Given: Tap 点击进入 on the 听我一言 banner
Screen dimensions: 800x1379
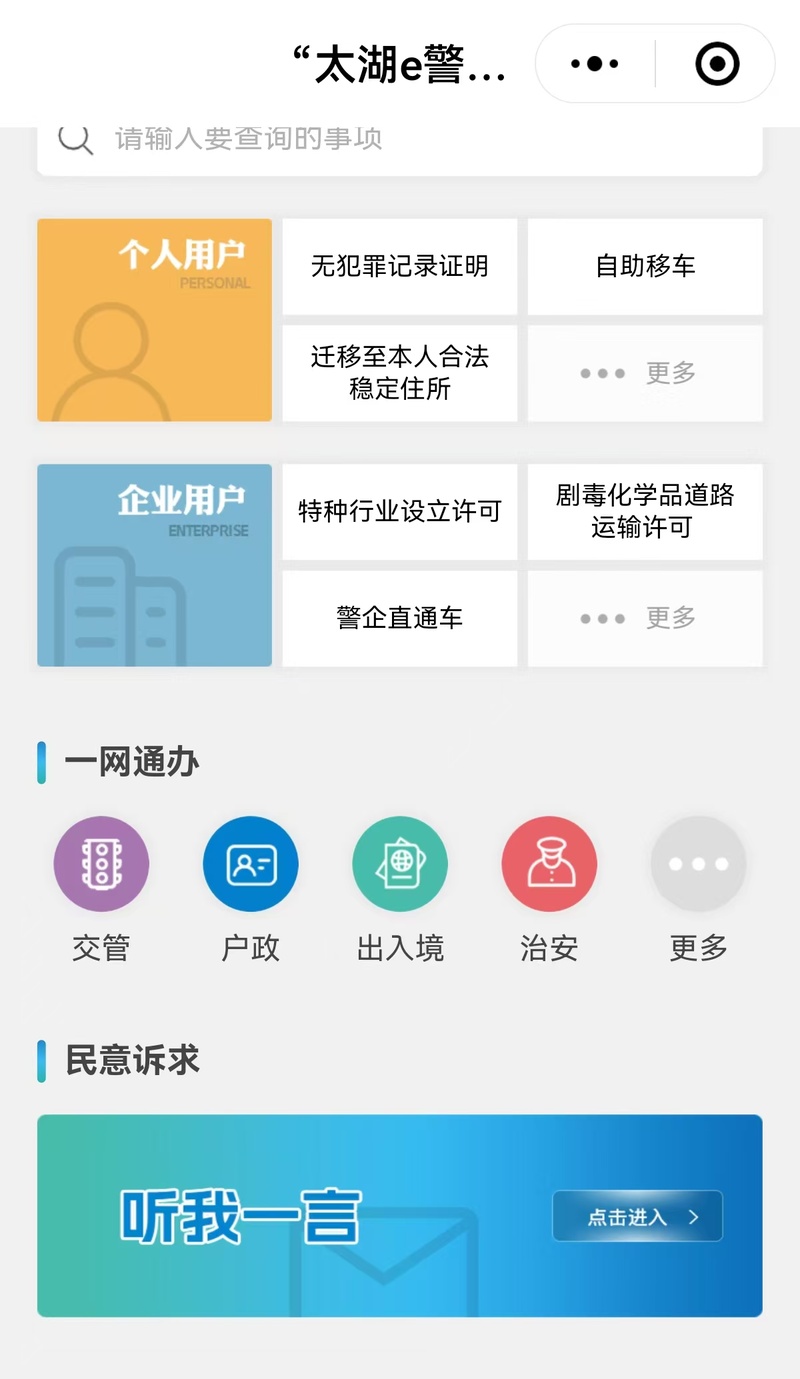Looking at the screenshot, I should (x=637, y=1216).
